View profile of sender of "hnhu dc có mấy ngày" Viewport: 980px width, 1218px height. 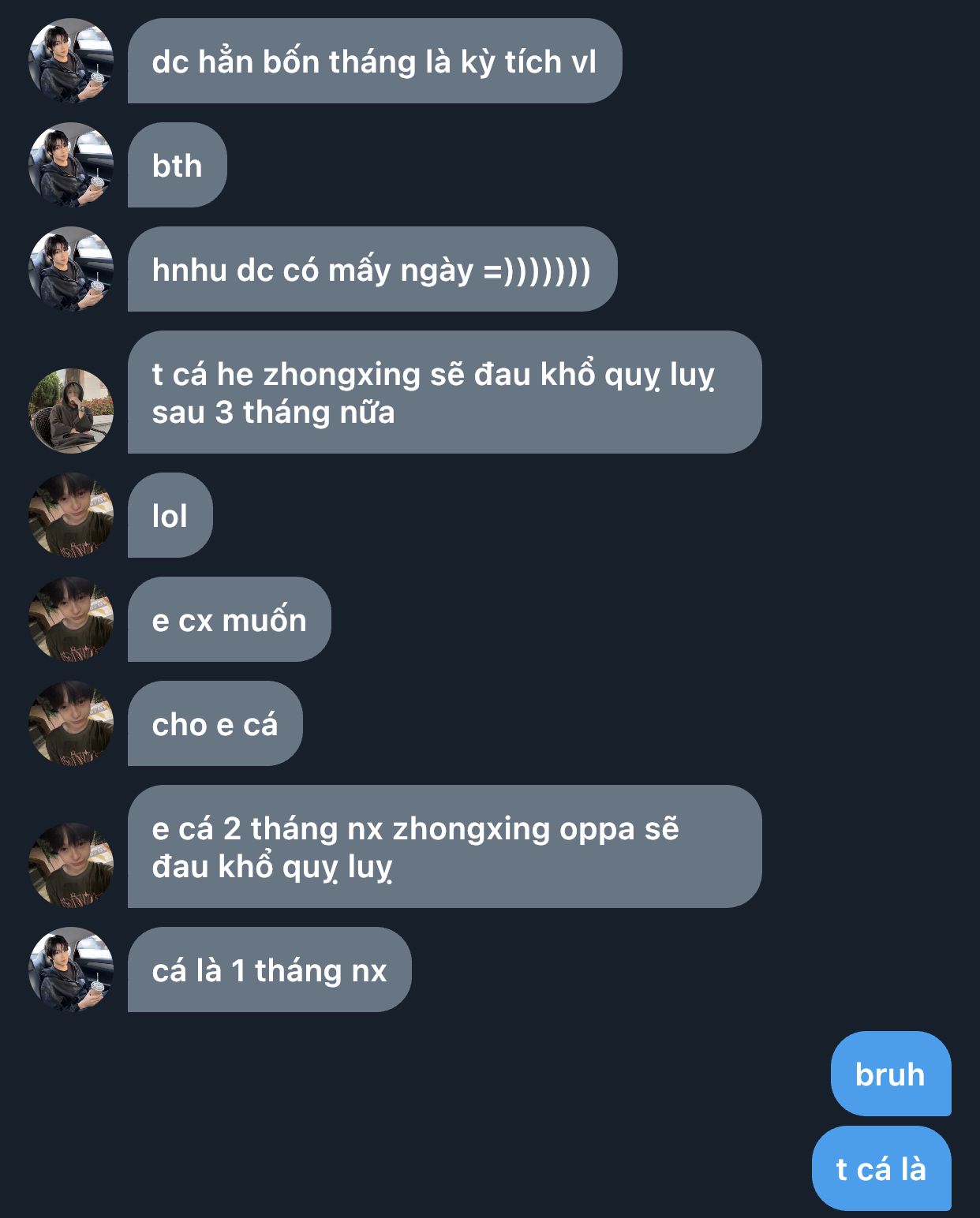pos(71,269)
